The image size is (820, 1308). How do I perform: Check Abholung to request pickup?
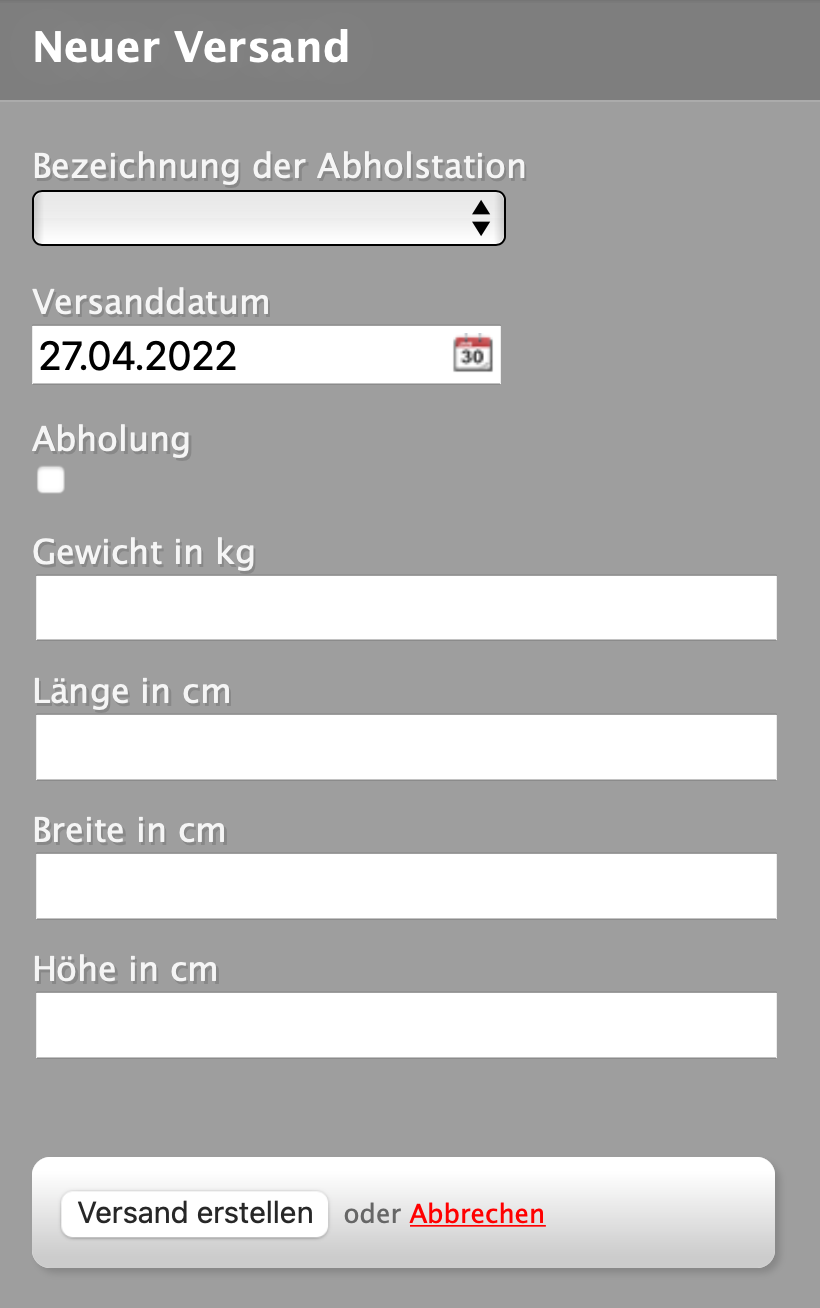pyautogui.click(x=50, y=480)
